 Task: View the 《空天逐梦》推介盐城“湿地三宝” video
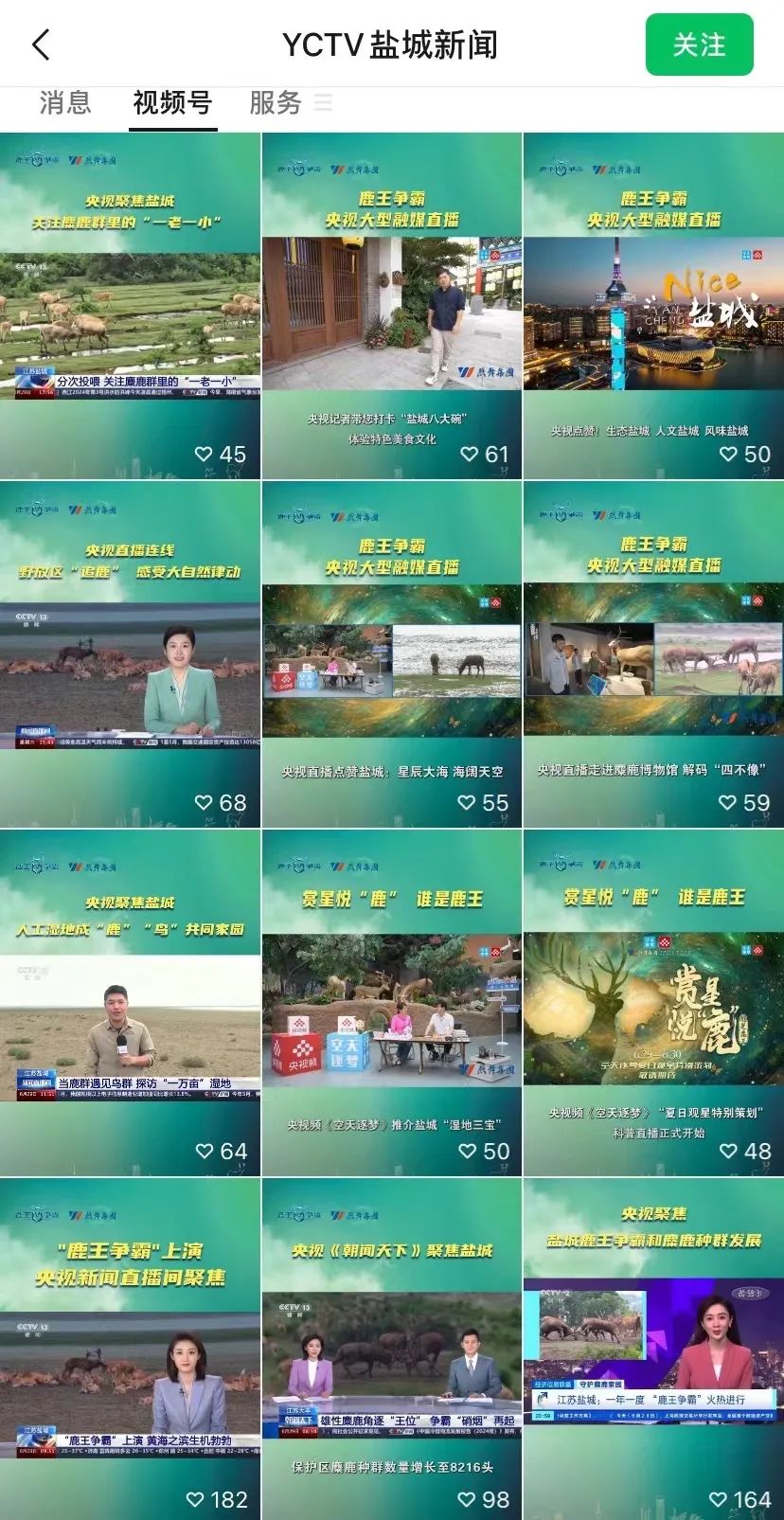391,1004
